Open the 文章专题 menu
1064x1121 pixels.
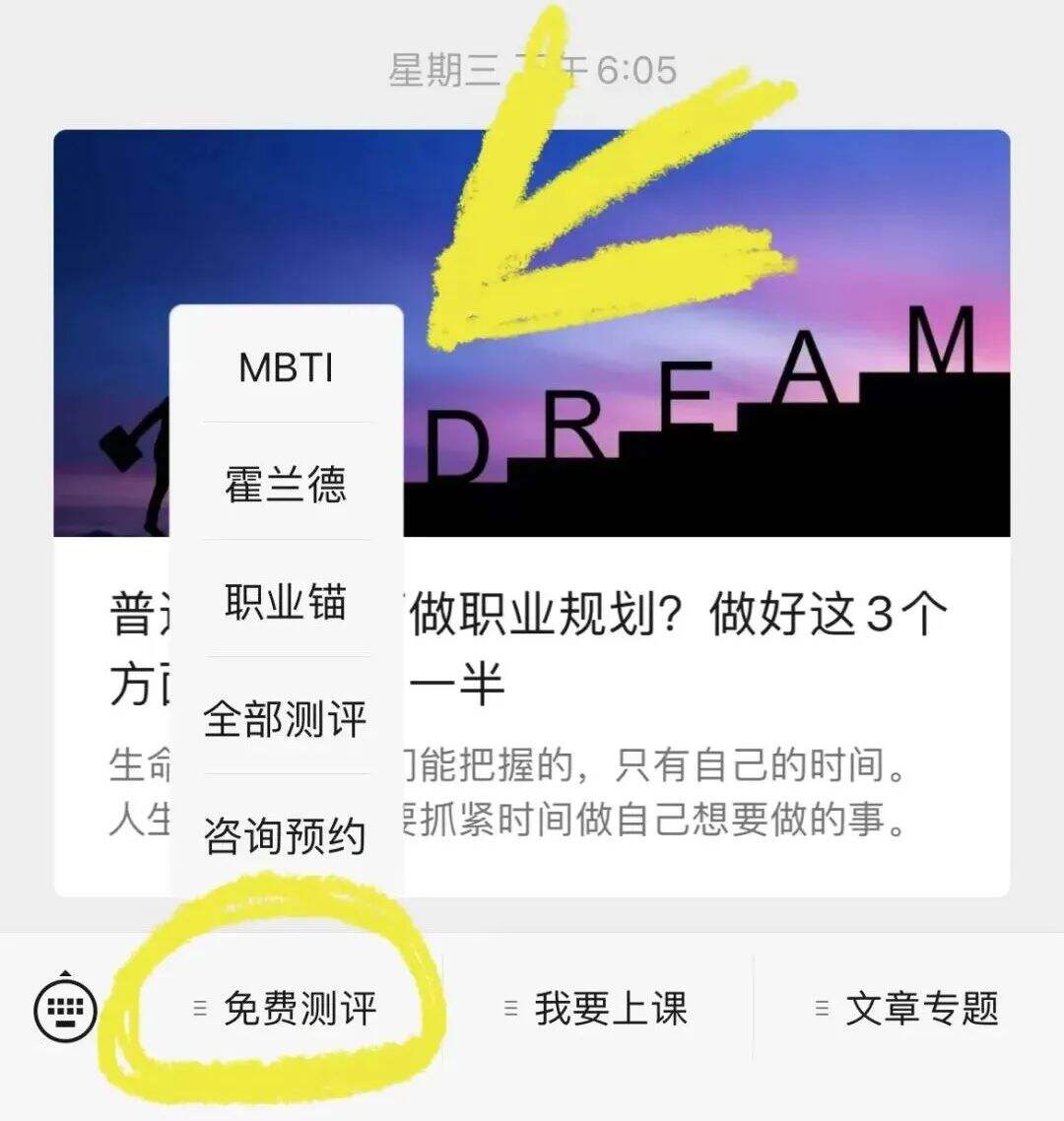pos(908,1008)
